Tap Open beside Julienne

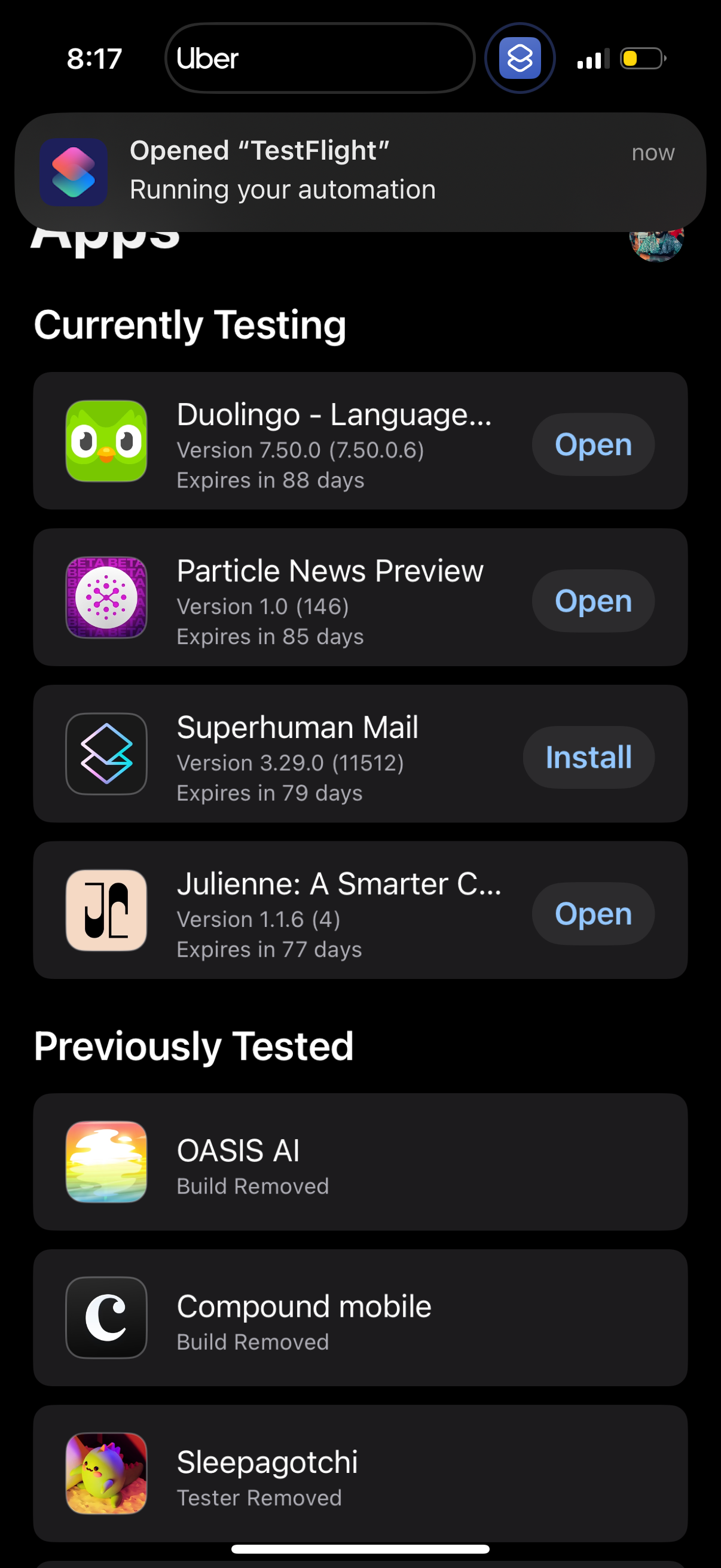[x=592, y=914]
